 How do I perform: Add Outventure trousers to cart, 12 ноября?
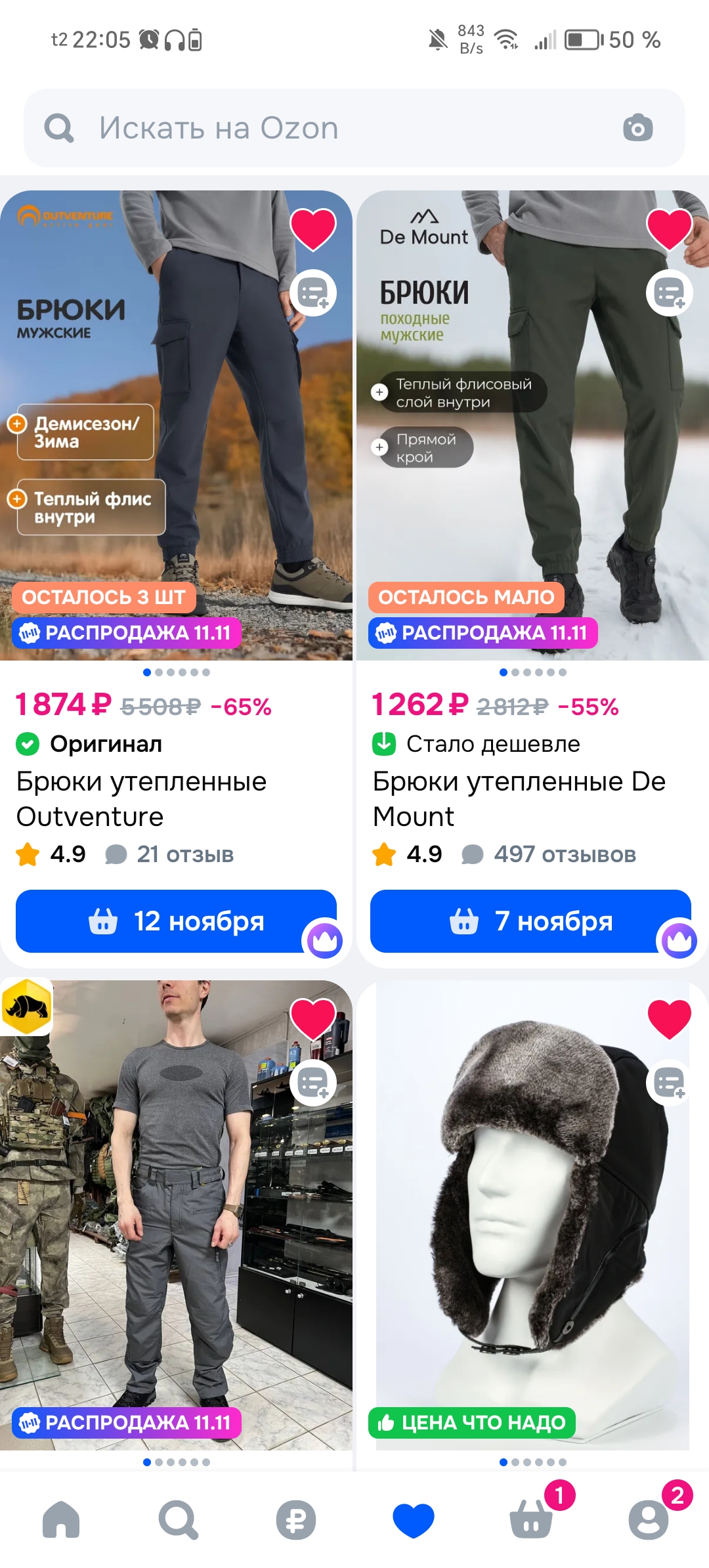point(176,921)
